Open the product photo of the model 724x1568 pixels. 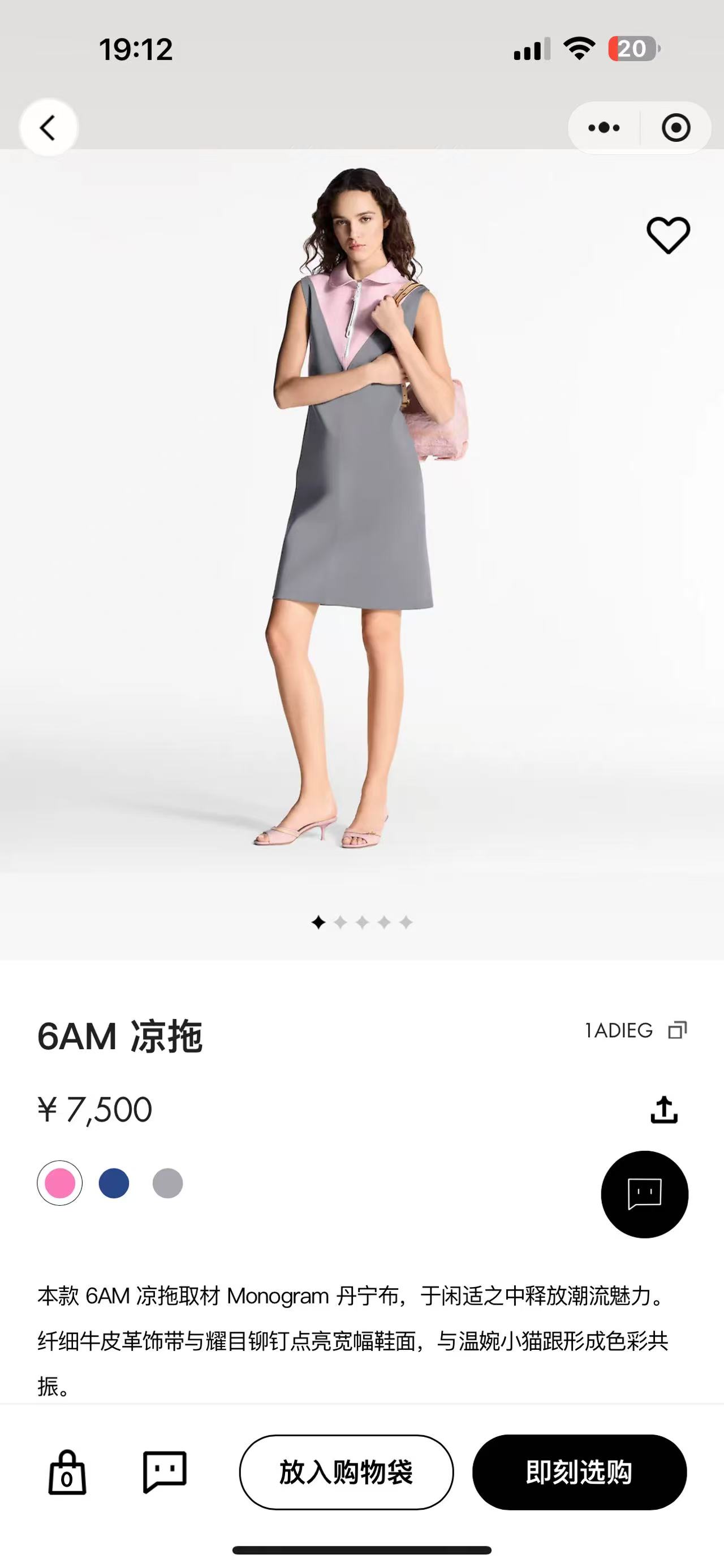click(x=361, y=512)
